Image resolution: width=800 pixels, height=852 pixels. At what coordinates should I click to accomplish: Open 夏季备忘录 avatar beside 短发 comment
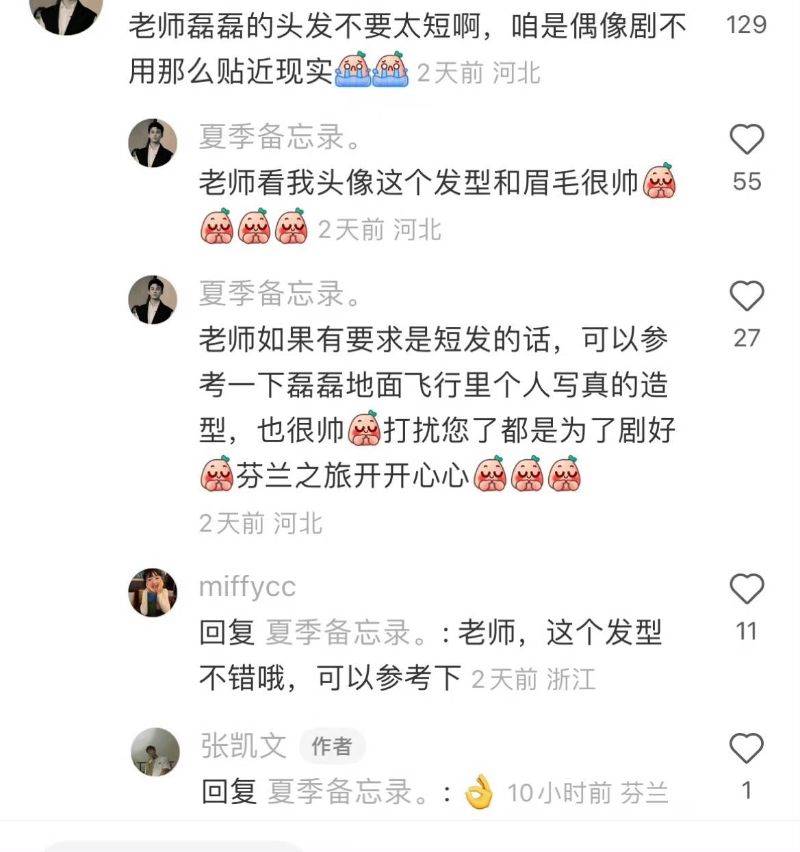coord(153,300)
